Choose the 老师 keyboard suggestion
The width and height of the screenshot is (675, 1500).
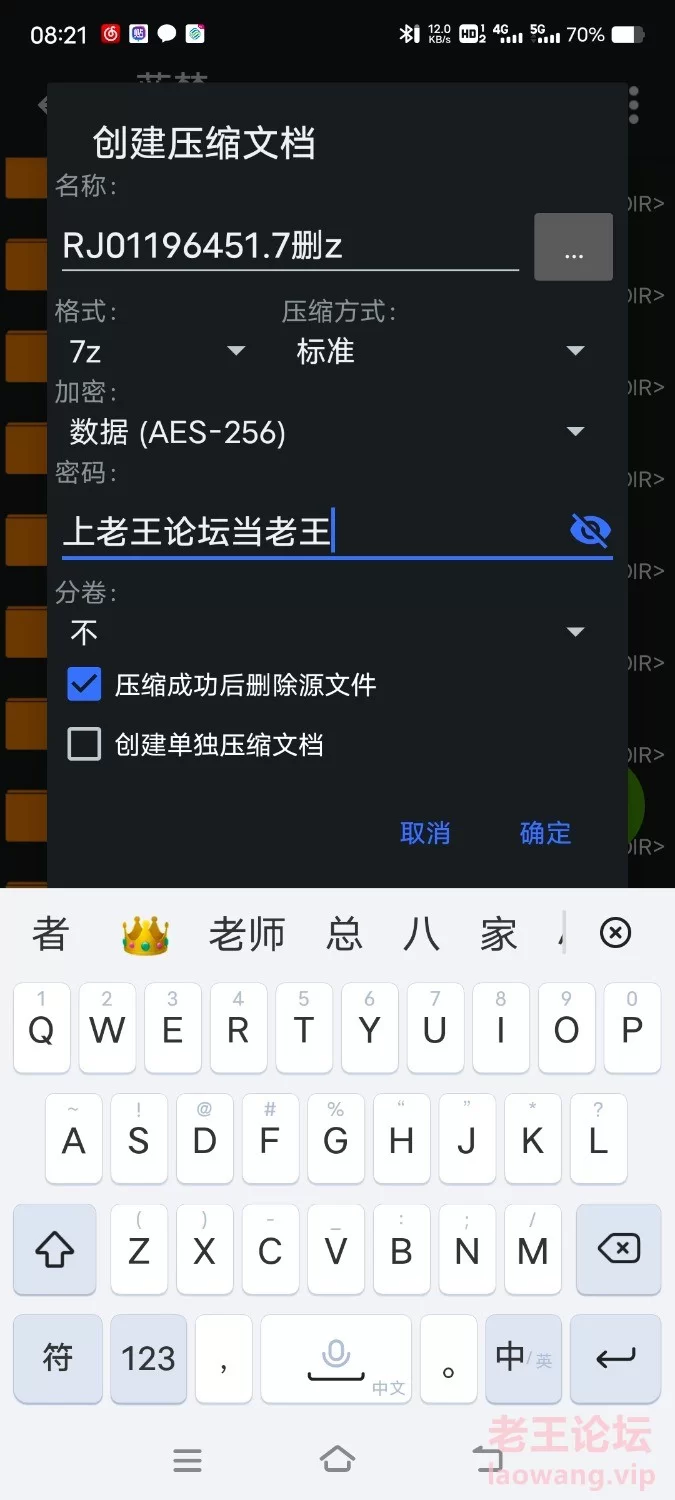pos(247,934)
